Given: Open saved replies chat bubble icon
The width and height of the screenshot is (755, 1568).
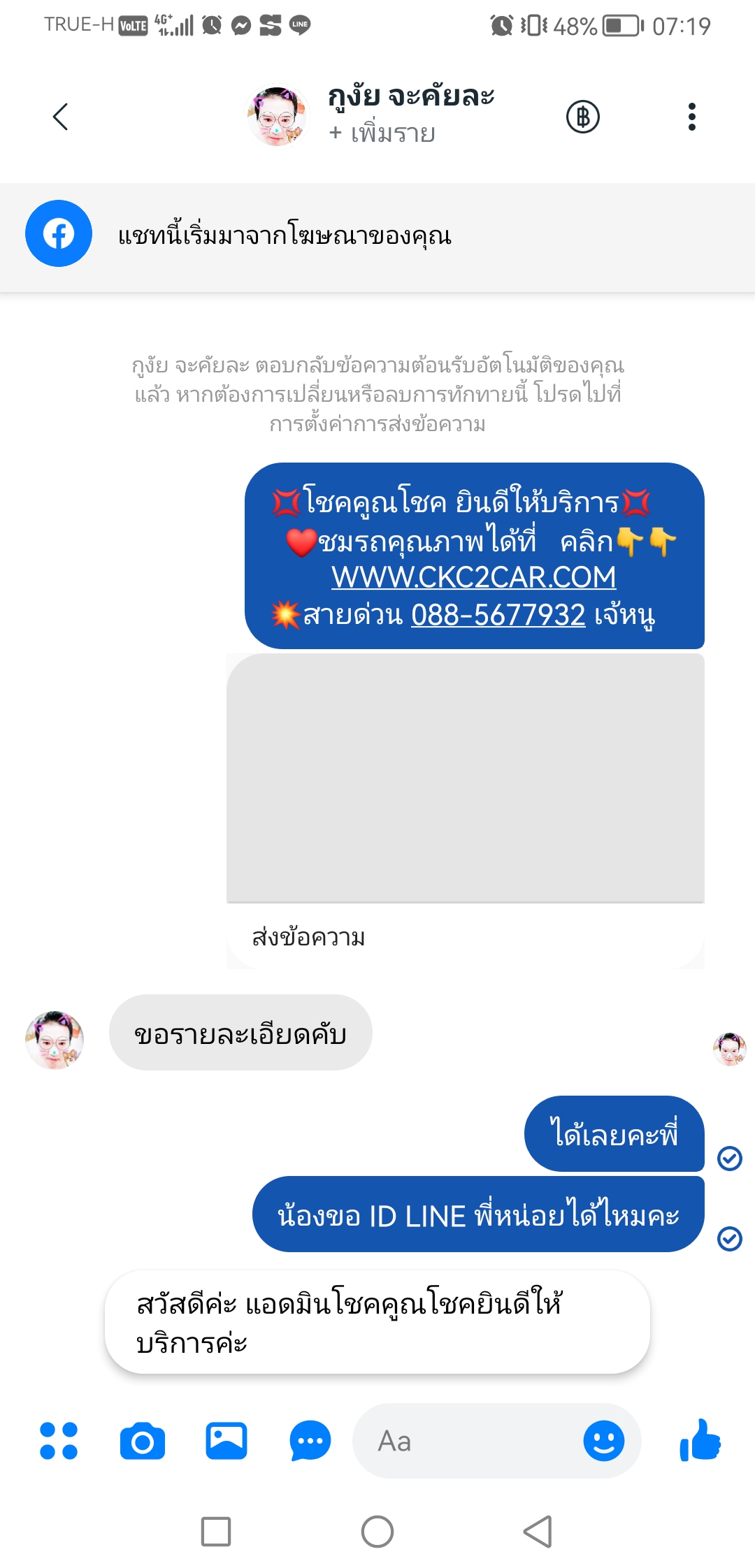Looking at the screenshot, I should click(x=310, y=1441).
